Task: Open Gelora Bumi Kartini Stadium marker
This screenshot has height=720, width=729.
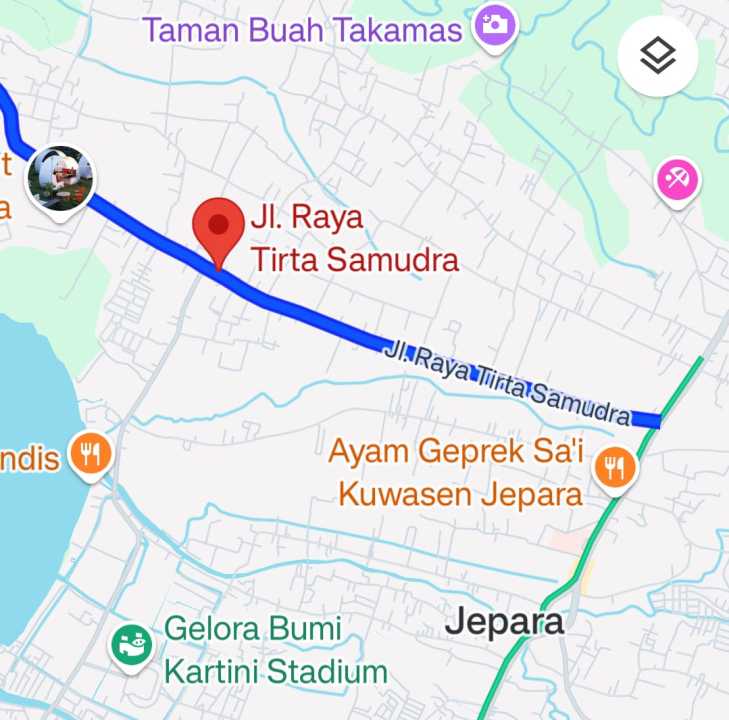Action: pos(131,645)
